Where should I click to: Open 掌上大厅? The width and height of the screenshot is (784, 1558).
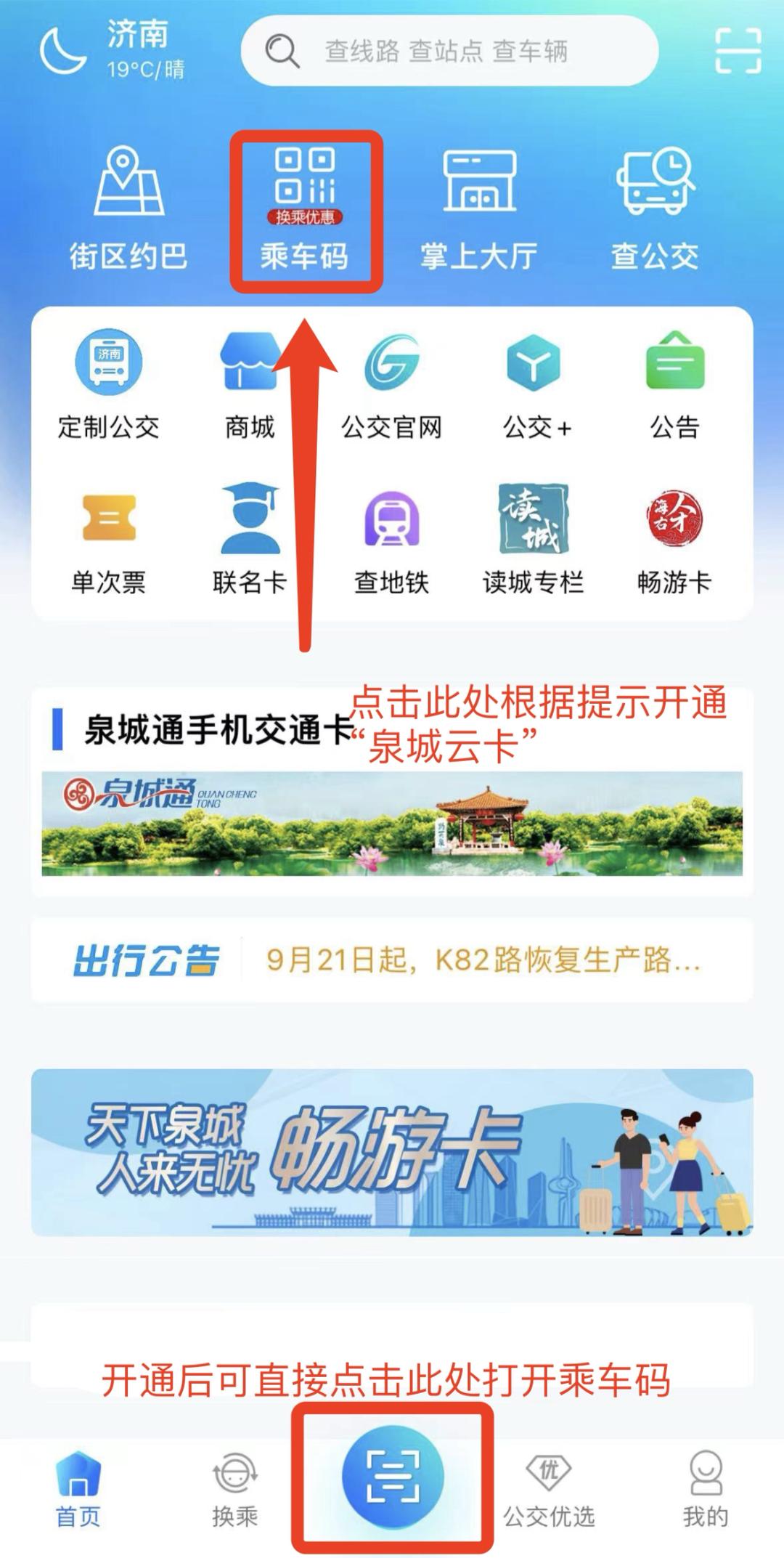pos(479,208)
